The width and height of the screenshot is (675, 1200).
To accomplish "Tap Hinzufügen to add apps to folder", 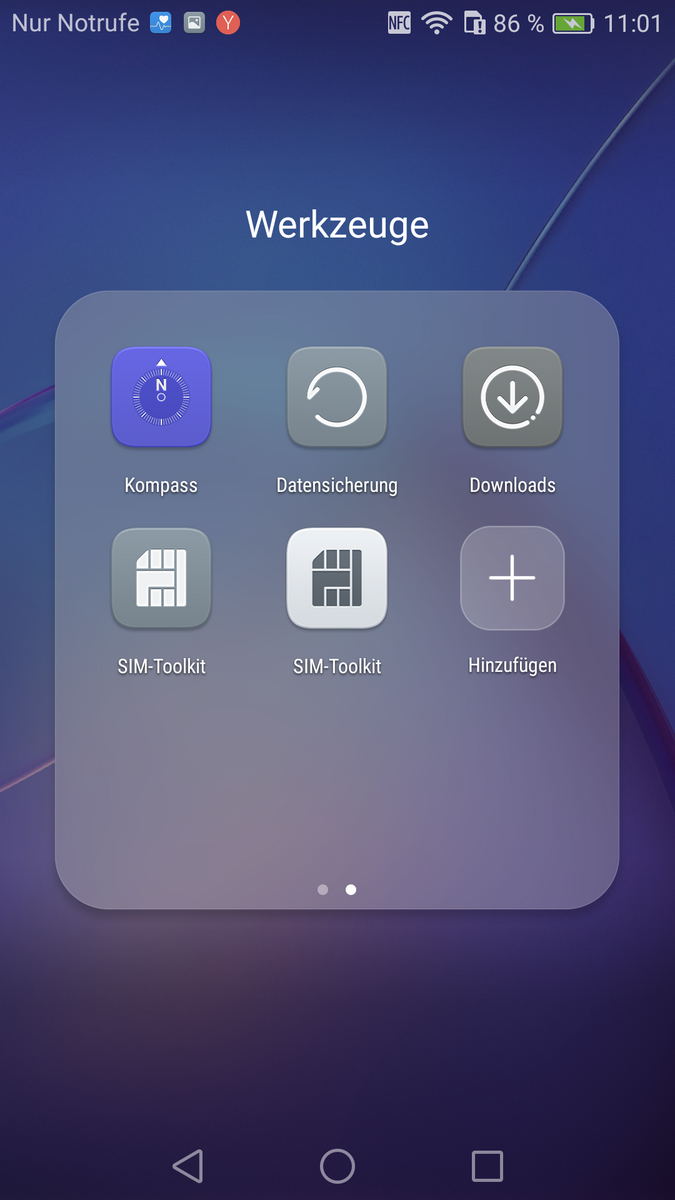I will pyautogui.click(x=512, y=578).
